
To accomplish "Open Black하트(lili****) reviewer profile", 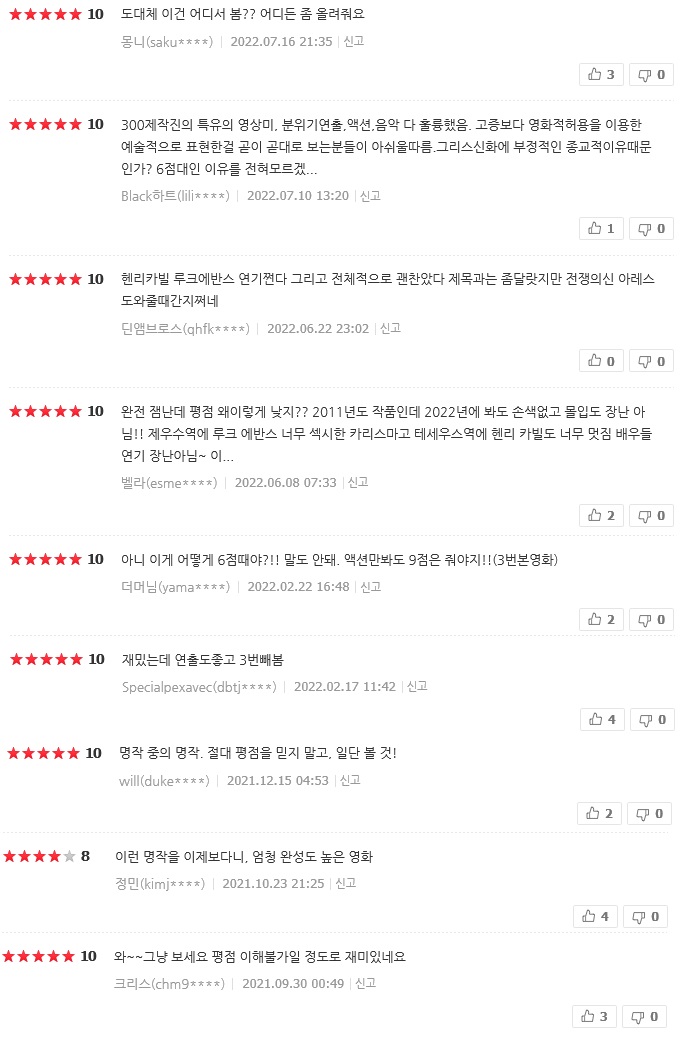I will [x=175, y=196].
